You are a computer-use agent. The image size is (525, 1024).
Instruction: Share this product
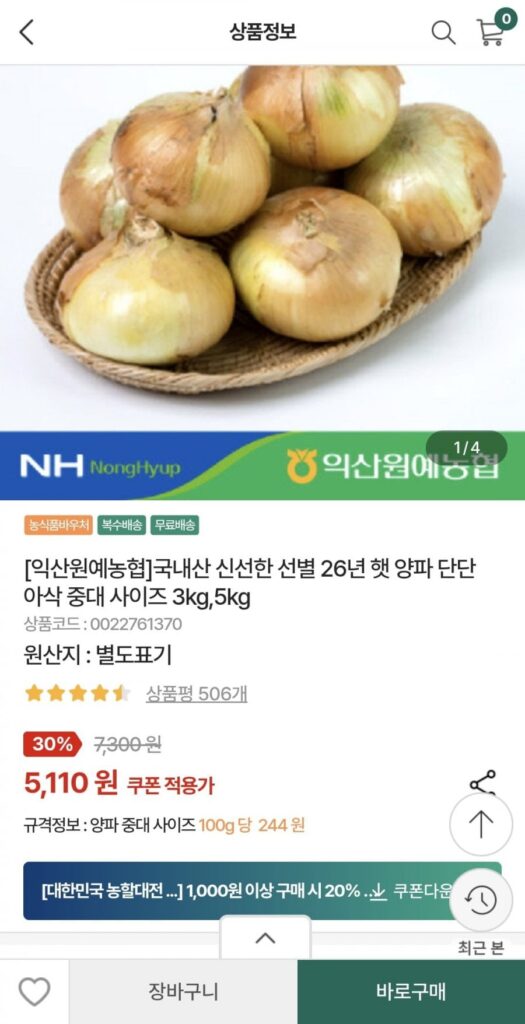point(483,782)
